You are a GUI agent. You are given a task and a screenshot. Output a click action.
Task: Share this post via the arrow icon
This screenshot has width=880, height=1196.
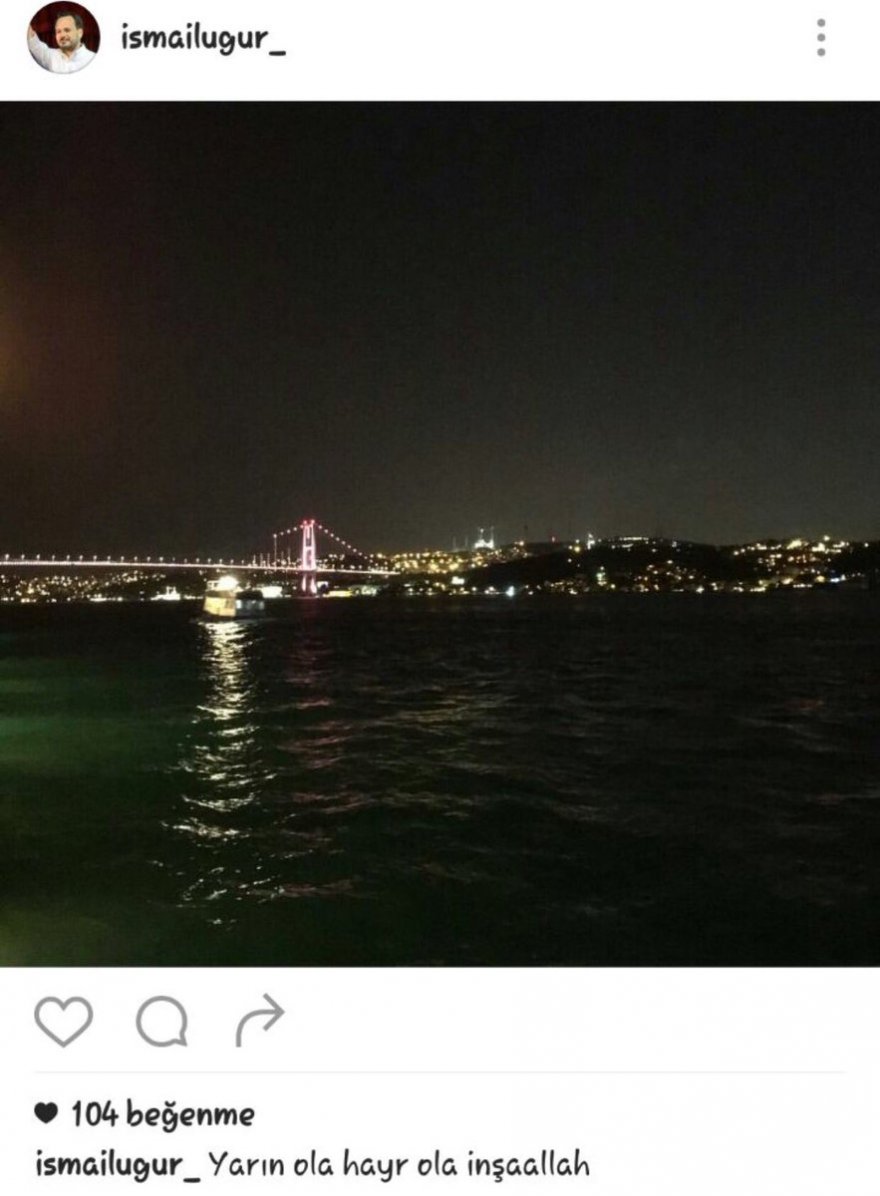coord(260,1020)
